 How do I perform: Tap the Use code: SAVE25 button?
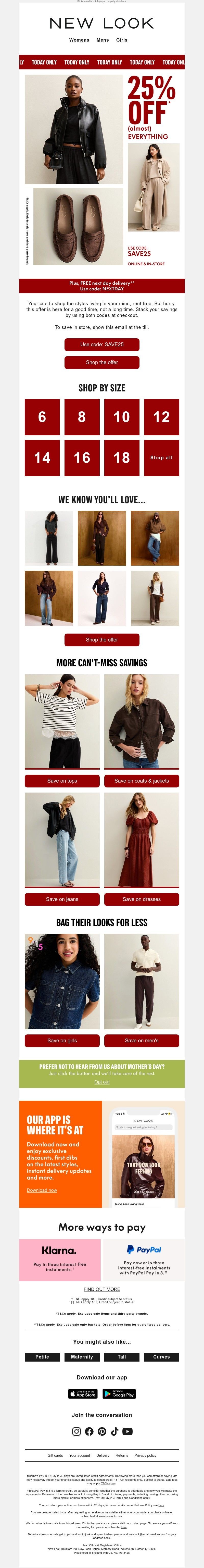(x=102, y=344)
